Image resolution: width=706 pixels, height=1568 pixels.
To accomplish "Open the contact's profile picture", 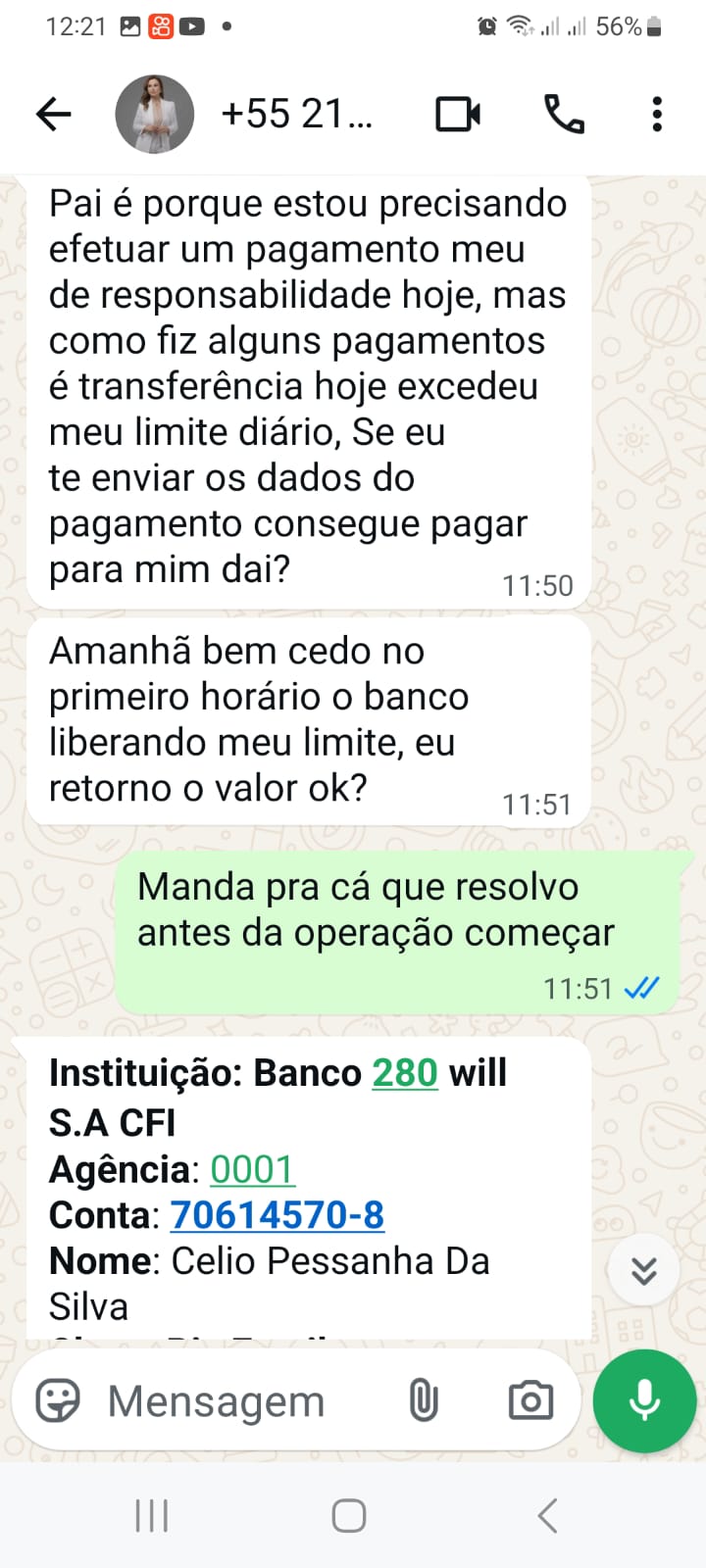I will 154,115.
